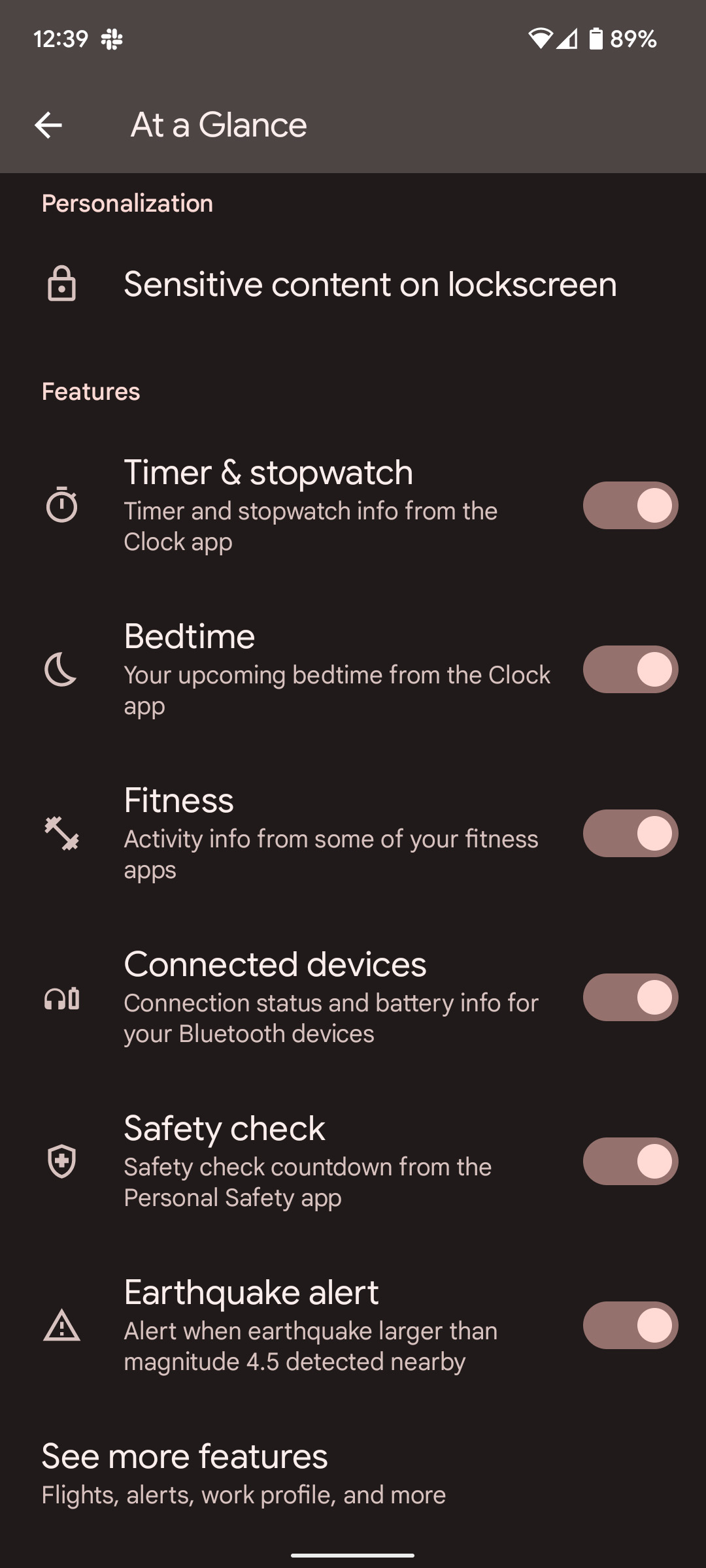This screenshot has width=706, height=1568.
Task: Open Sensitive content on lockscreen settings
Action: click(353, 284)
